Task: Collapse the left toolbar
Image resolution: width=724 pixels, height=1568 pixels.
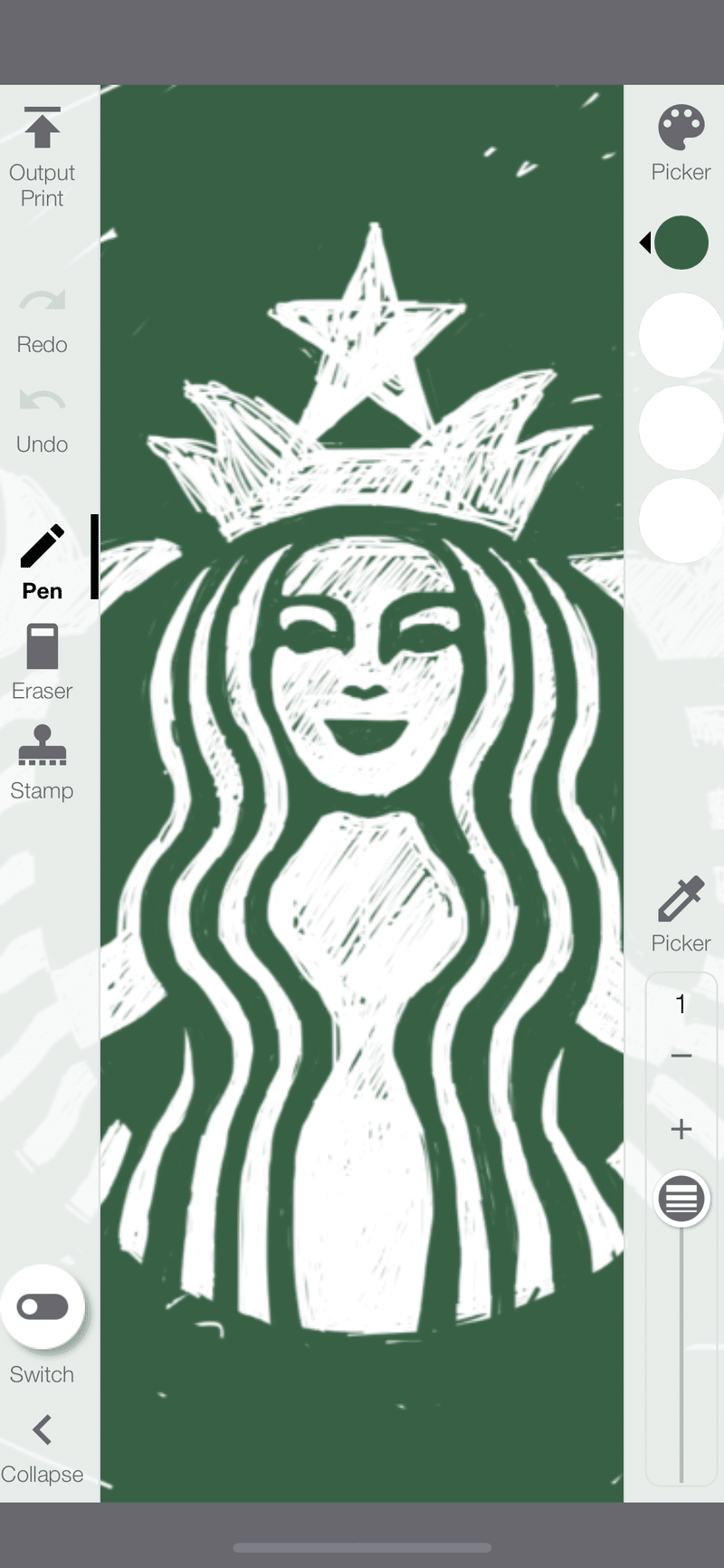Action: 42,1448
